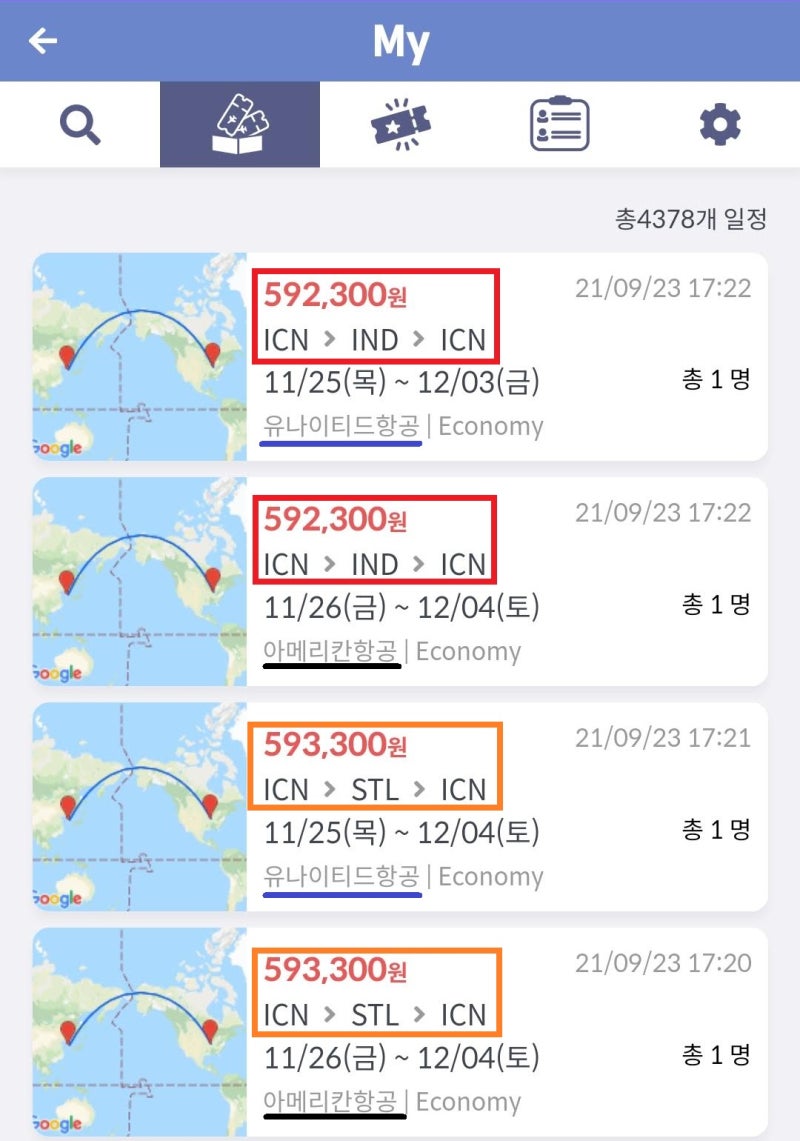The image size is (800, 1141).
Task: Tap the back arrow in the header
Action: tap(41, 40)
